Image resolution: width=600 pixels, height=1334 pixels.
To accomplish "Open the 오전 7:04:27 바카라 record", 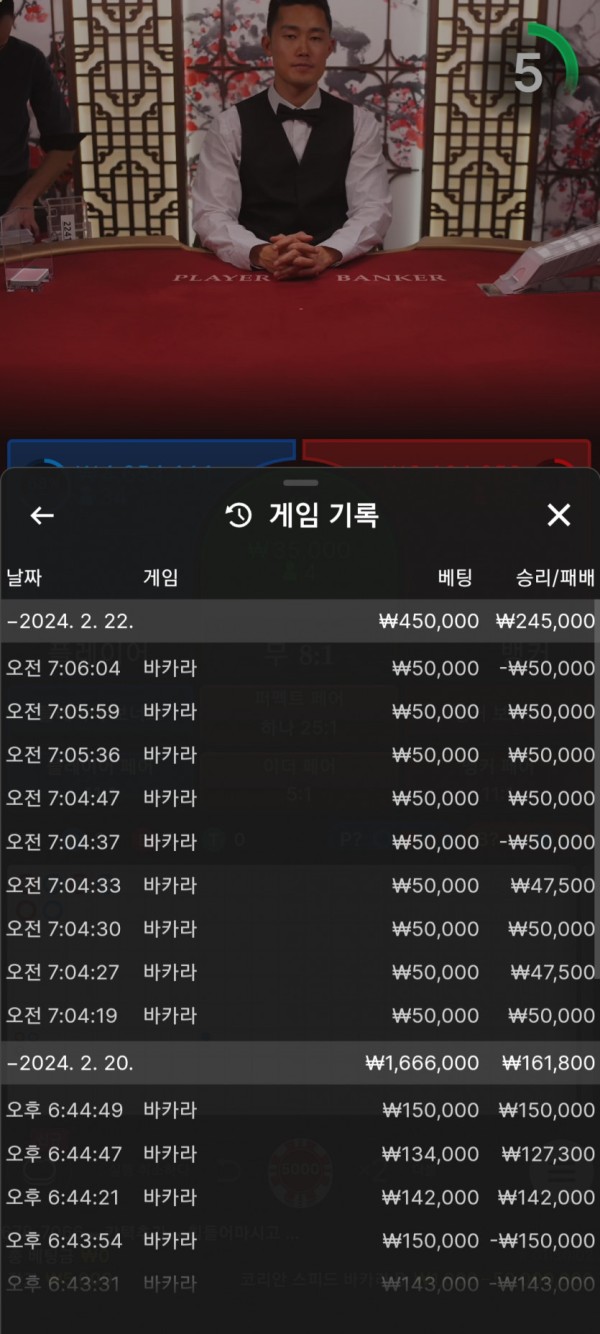I will (x=300, y=972).
